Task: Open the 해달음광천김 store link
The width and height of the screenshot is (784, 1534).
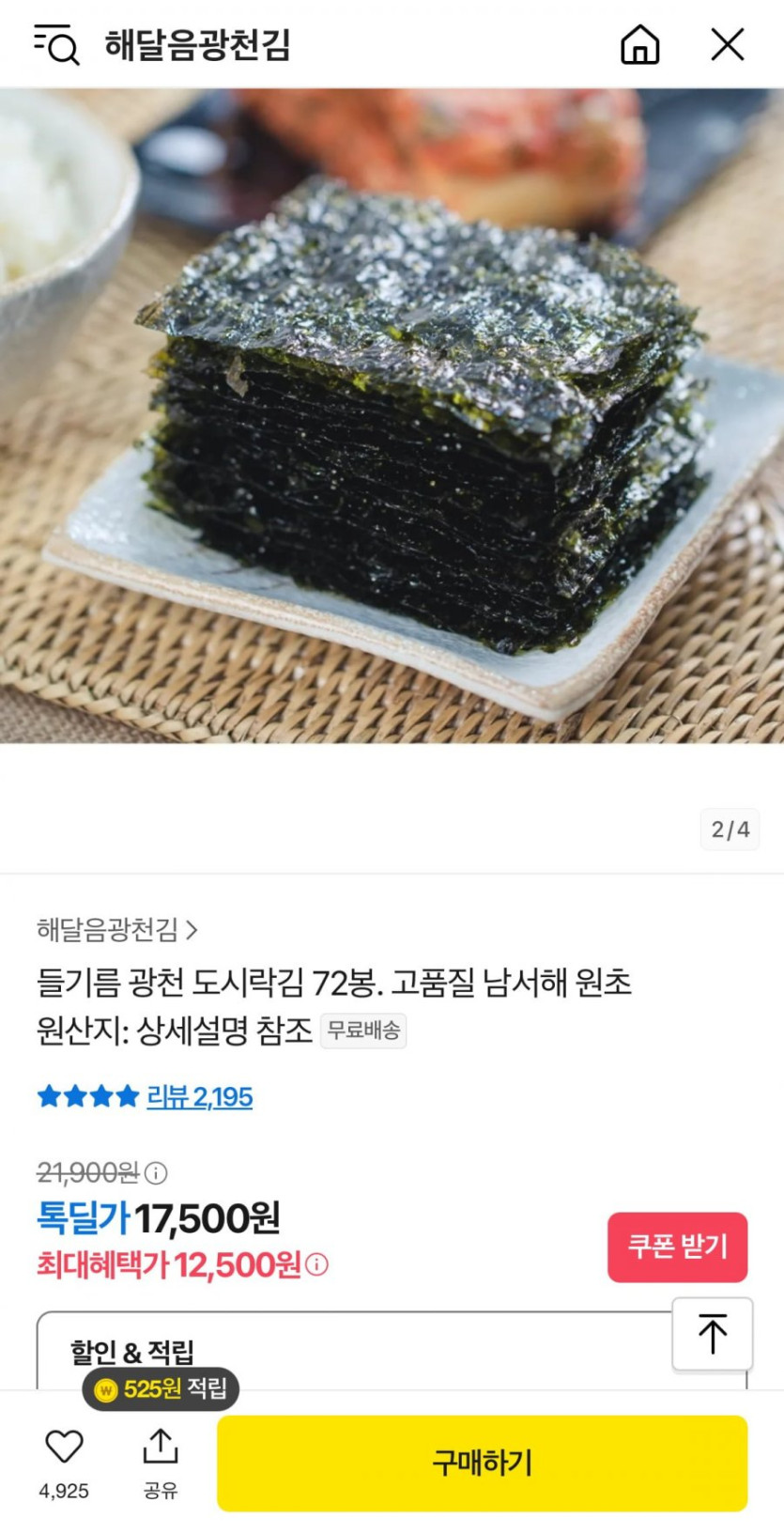Action: [117, 930]
